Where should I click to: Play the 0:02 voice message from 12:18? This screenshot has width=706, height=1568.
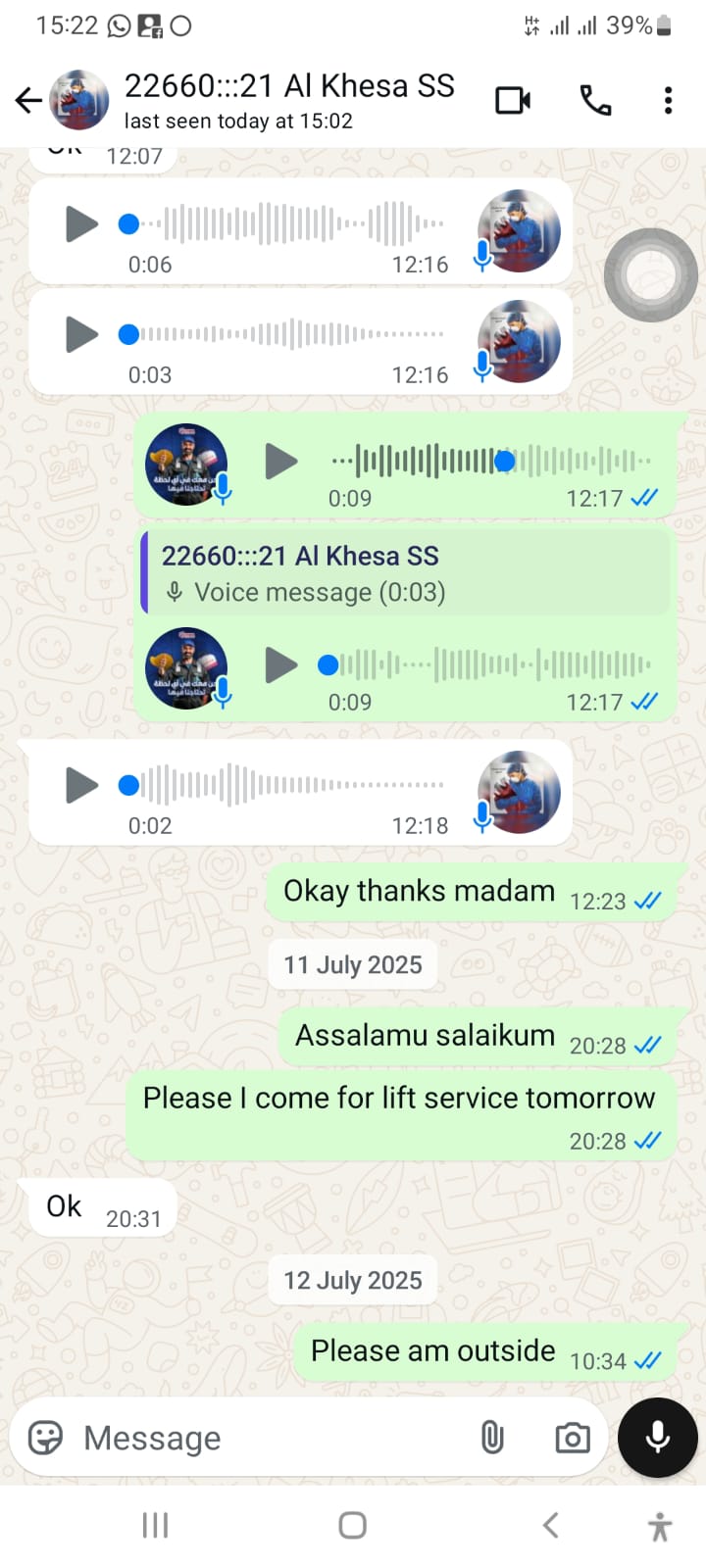click(x=81, y=785)
